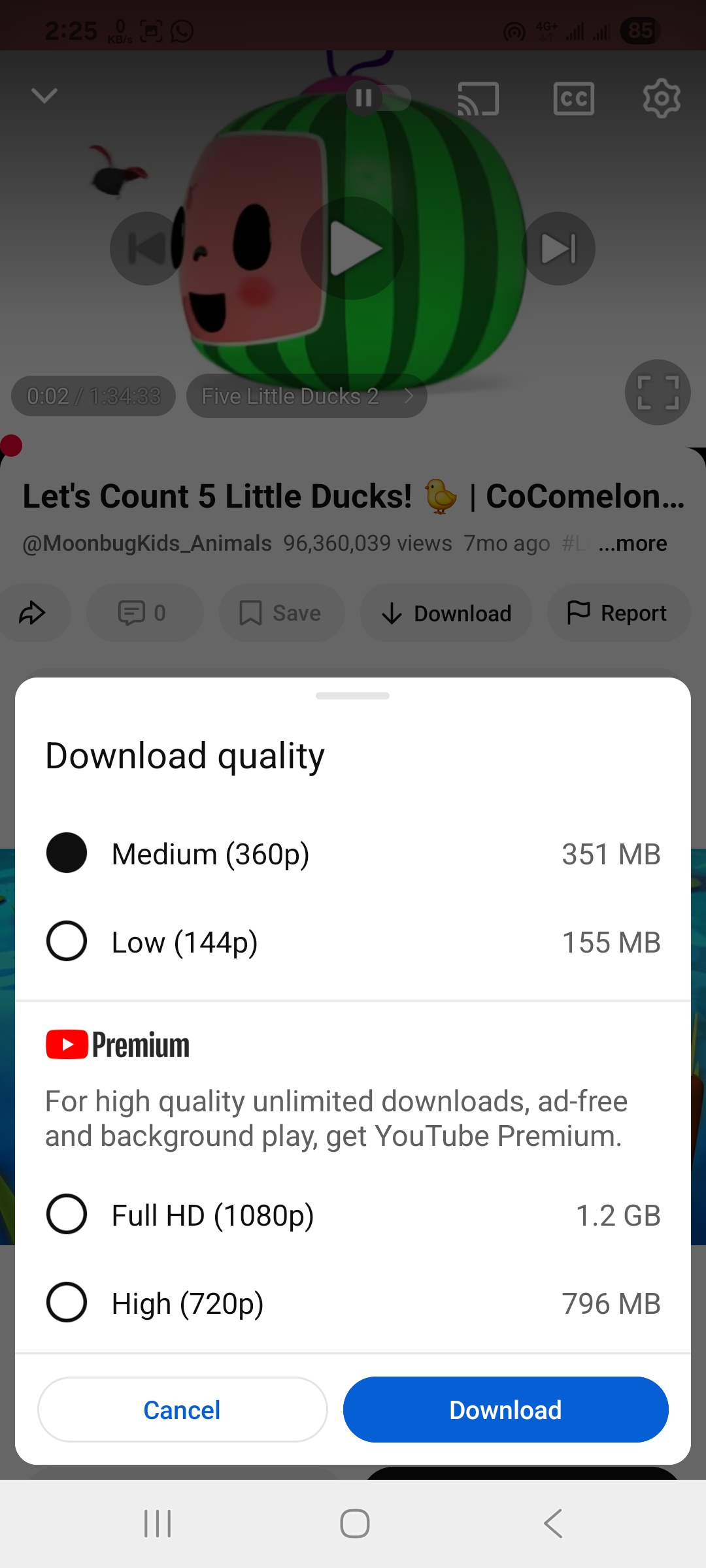Image resolution: width=706 pixels, height=1568 pixels.
Task: Open video settings gear icon
Action: (662, 99)
